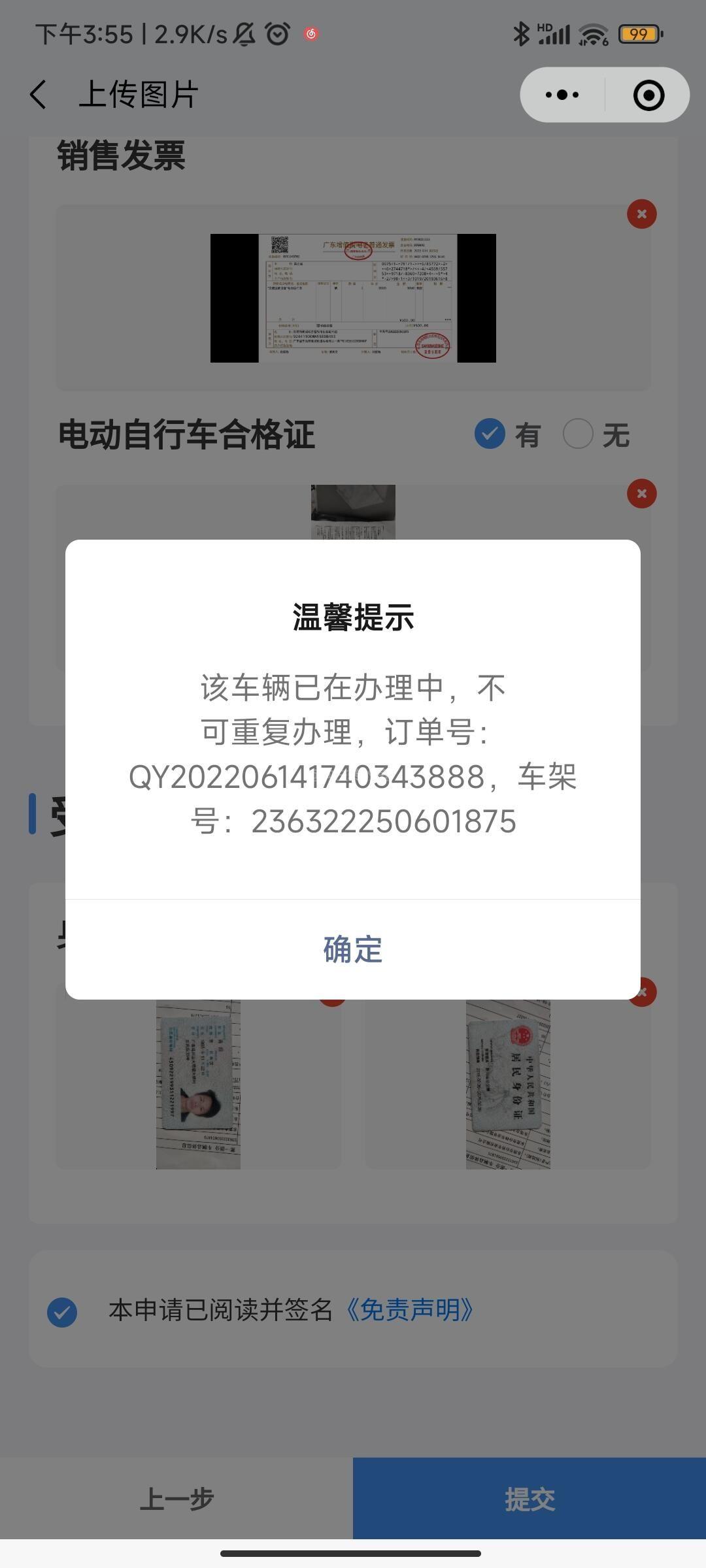This screenshot has height=1568, width=706.
Task: Return to the previous step with 上一步
Action: click(x=176, y=1499)
